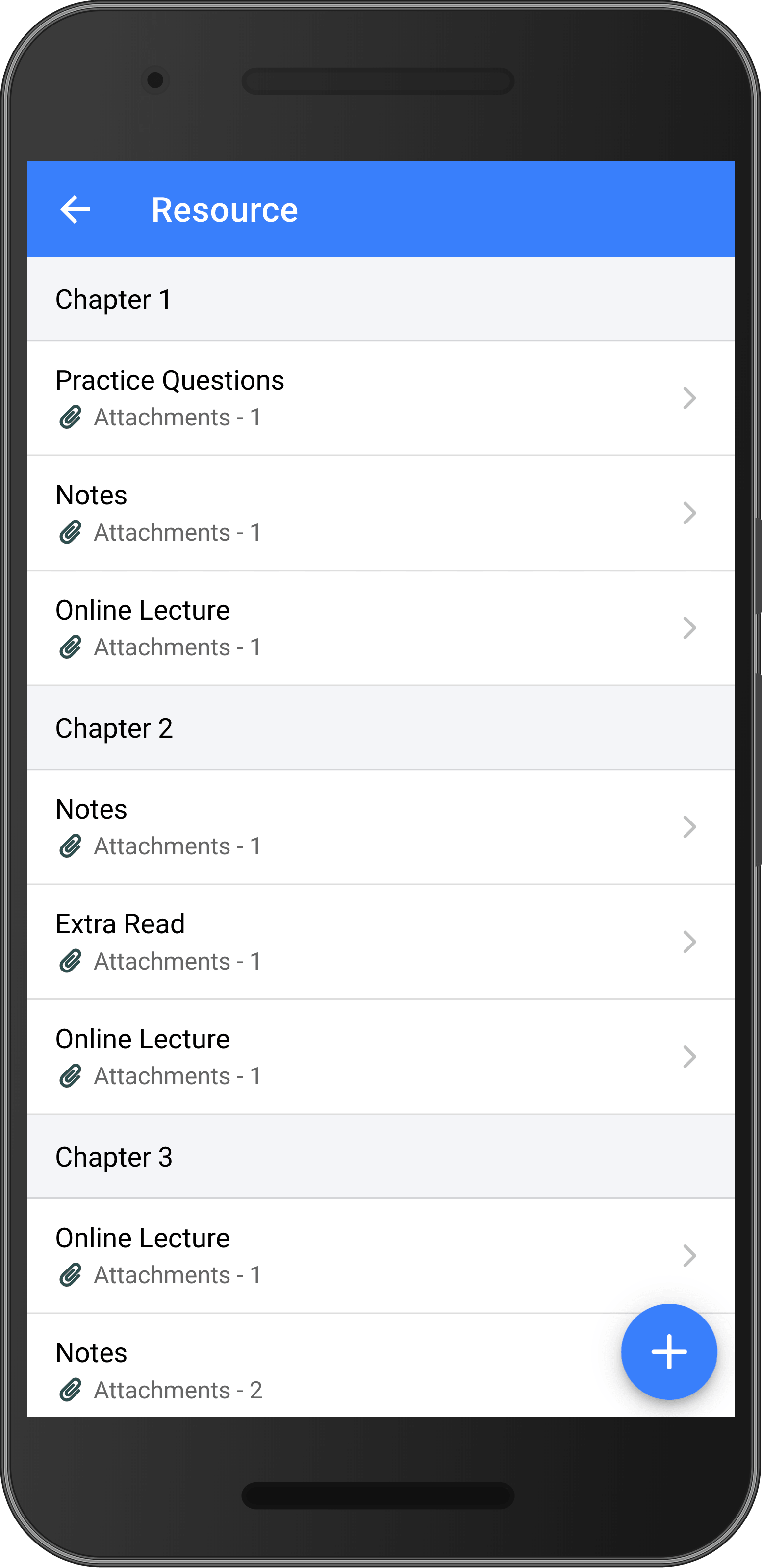Select the Chapter 1 section header

pyautogui.click(x=114, y=299)
